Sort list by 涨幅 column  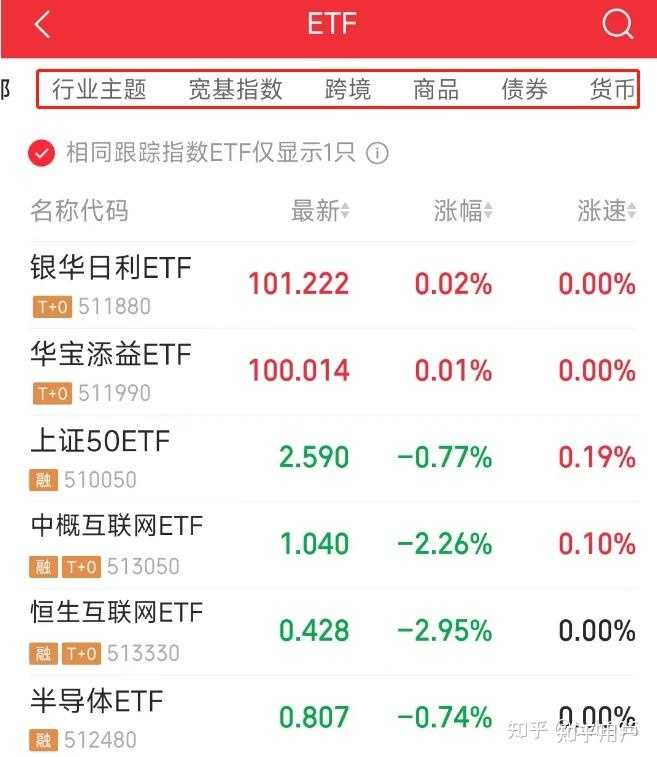(x=462, y=210)
